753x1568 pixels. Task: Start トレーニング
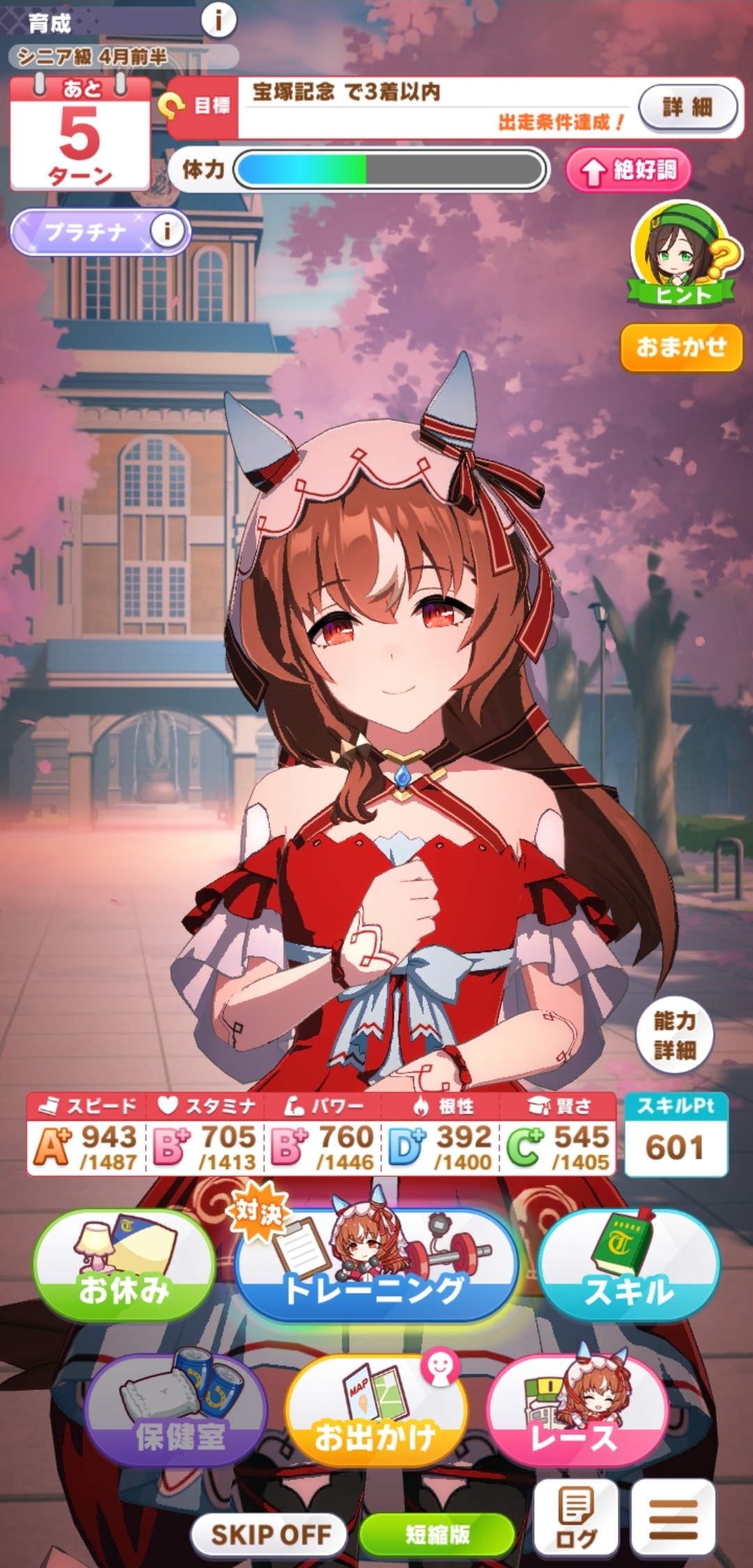click(375, 1268)
